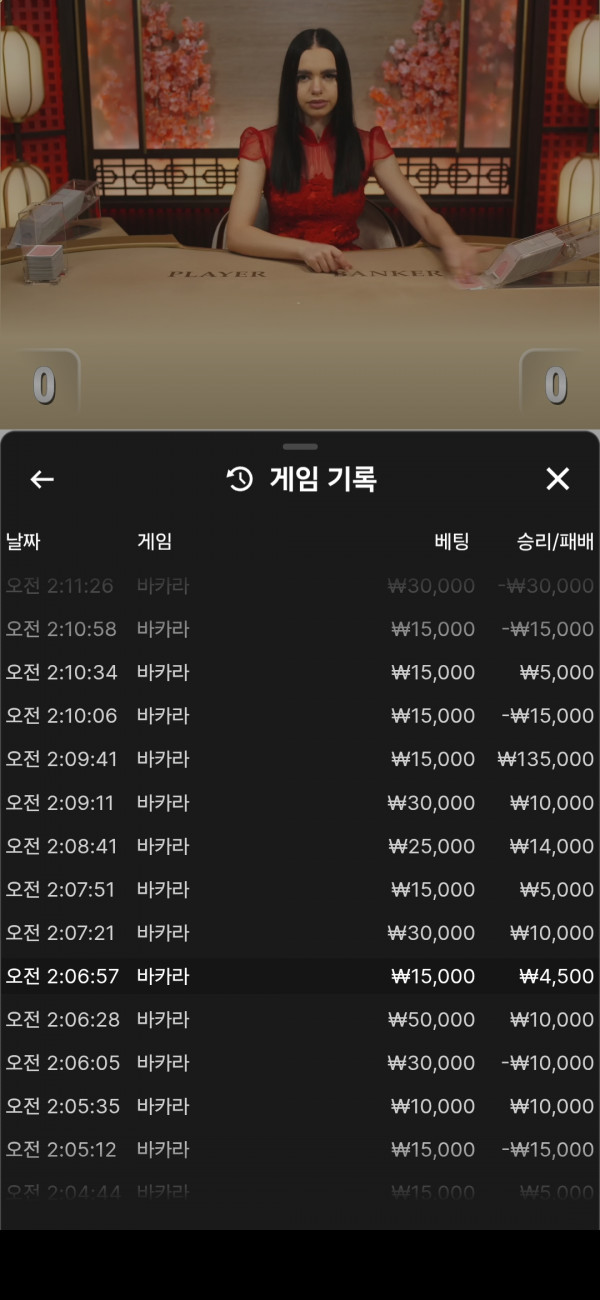Viewport: 600px width, 1300px height.
Task: Select the 2:06:05 baccarat round
Action: [300, 1063]
